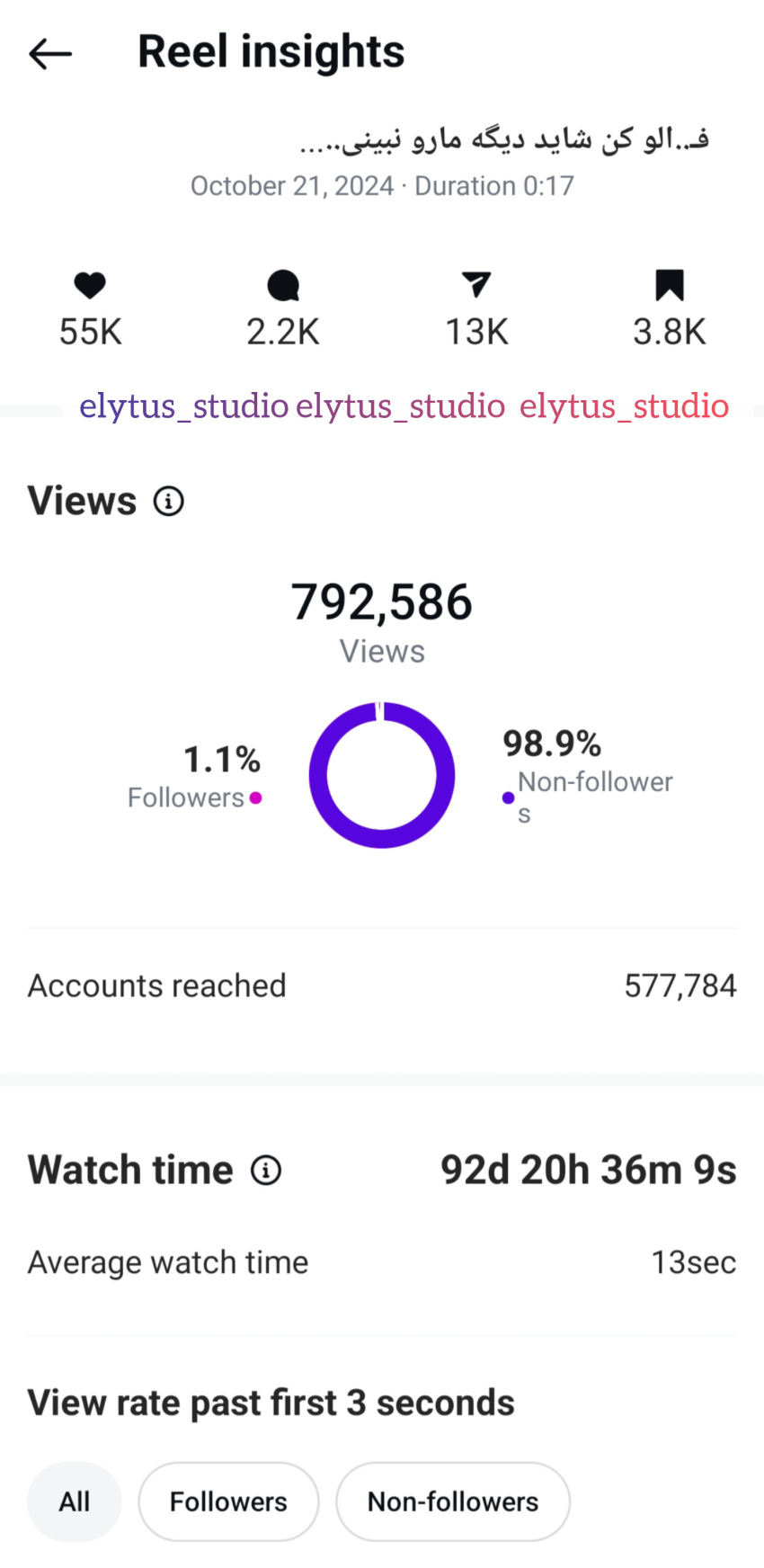764x1568 pixels.
Task: Switch to the Non-followers chip
Action: [453, 1501]
